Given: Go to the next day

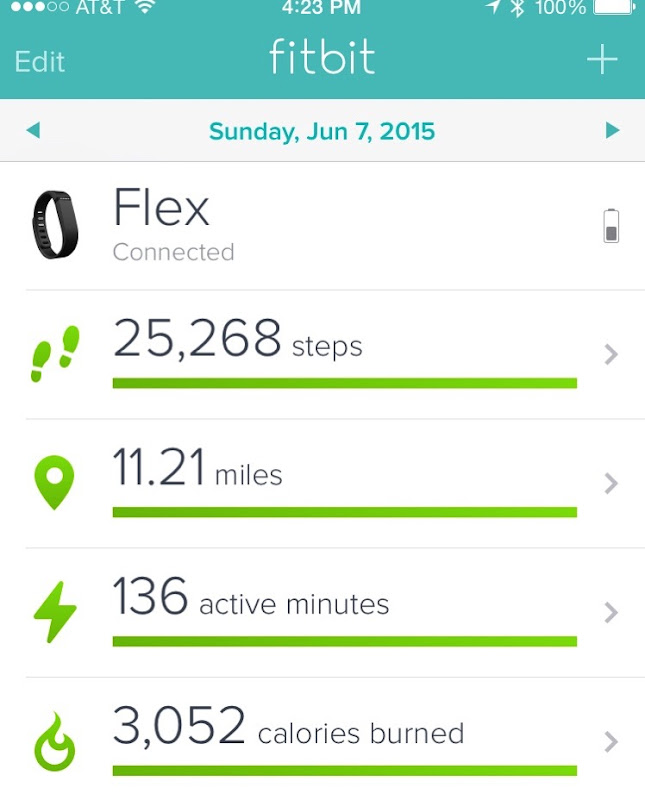Looking at the screenshot, I should coord(612,130).
